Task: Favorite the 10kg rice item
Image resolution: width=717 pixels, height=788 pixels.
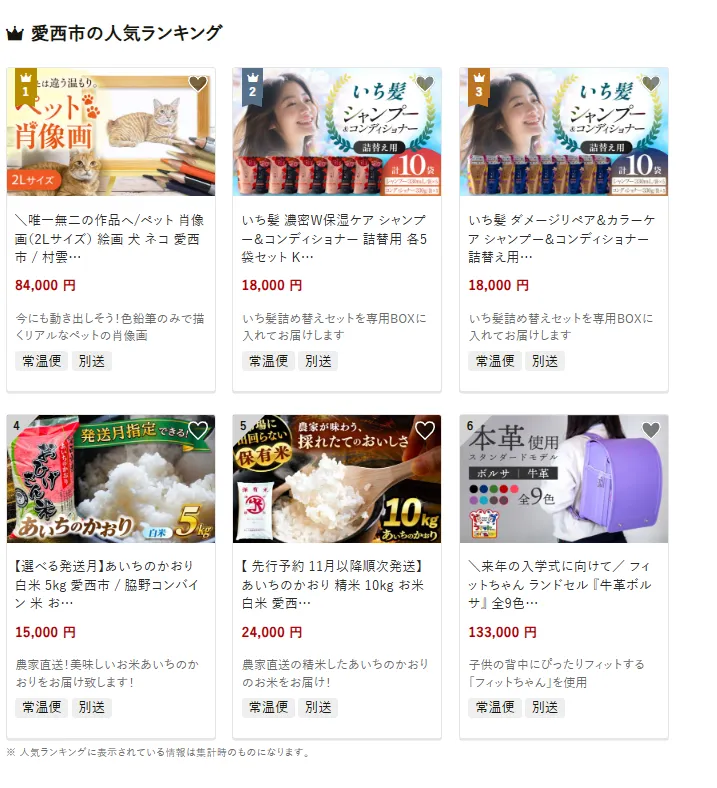Action: pyautogui.click(x=425, y=431)
